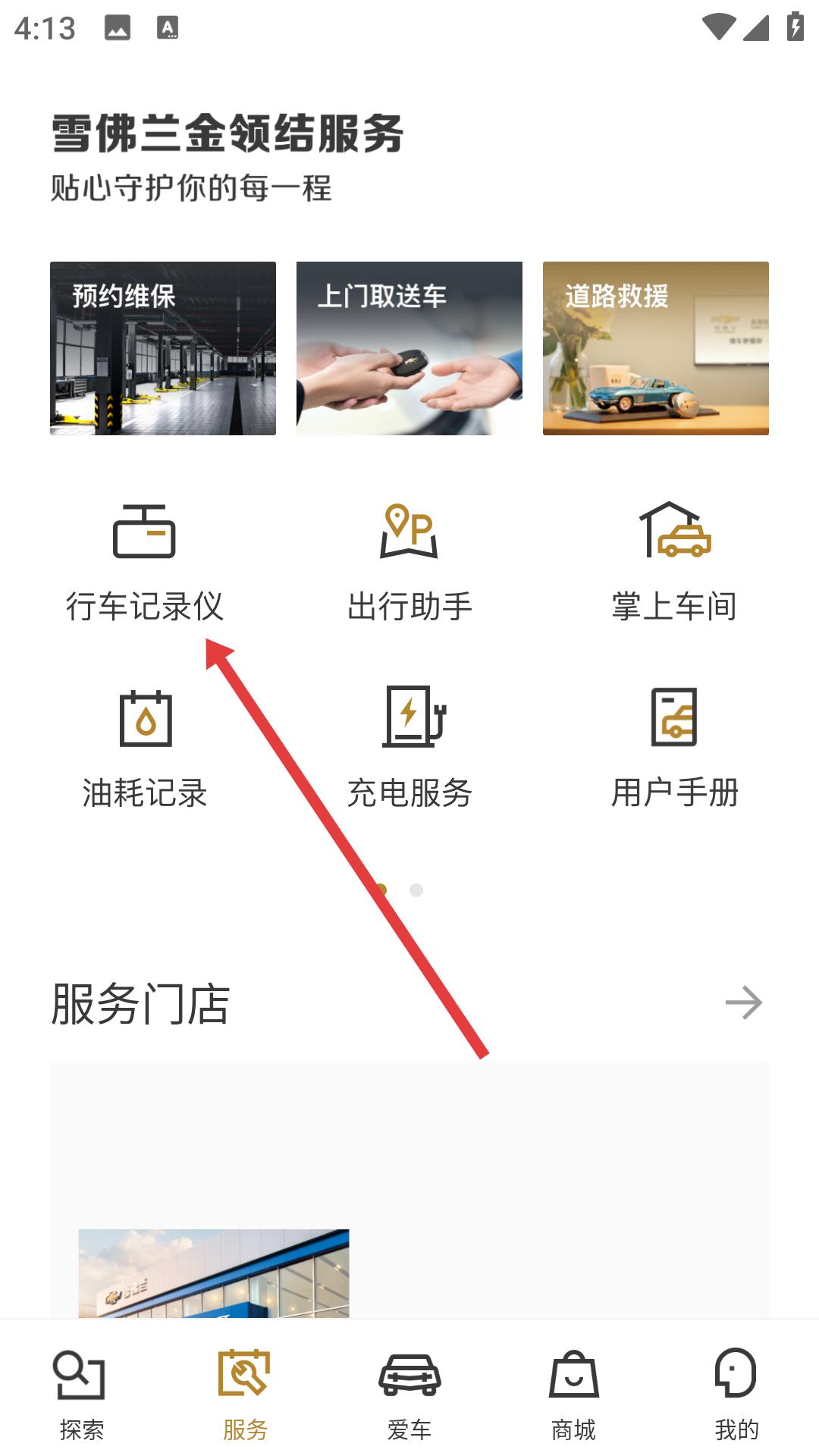
Task: Open 出行助手 travel assistant
Action: tap(409, 561)
